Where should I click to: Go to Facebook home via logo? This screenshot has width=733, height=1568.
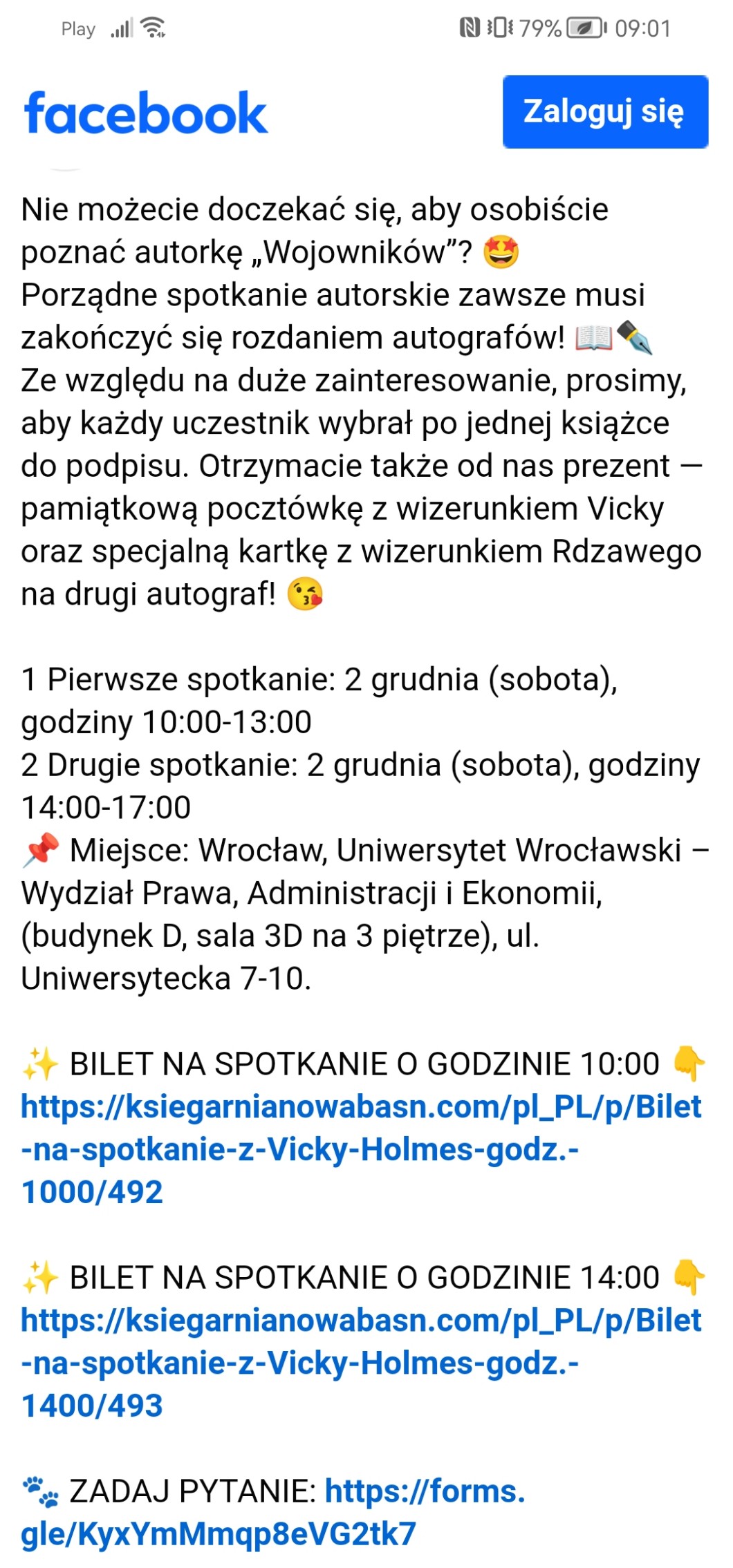click(146, 113)
